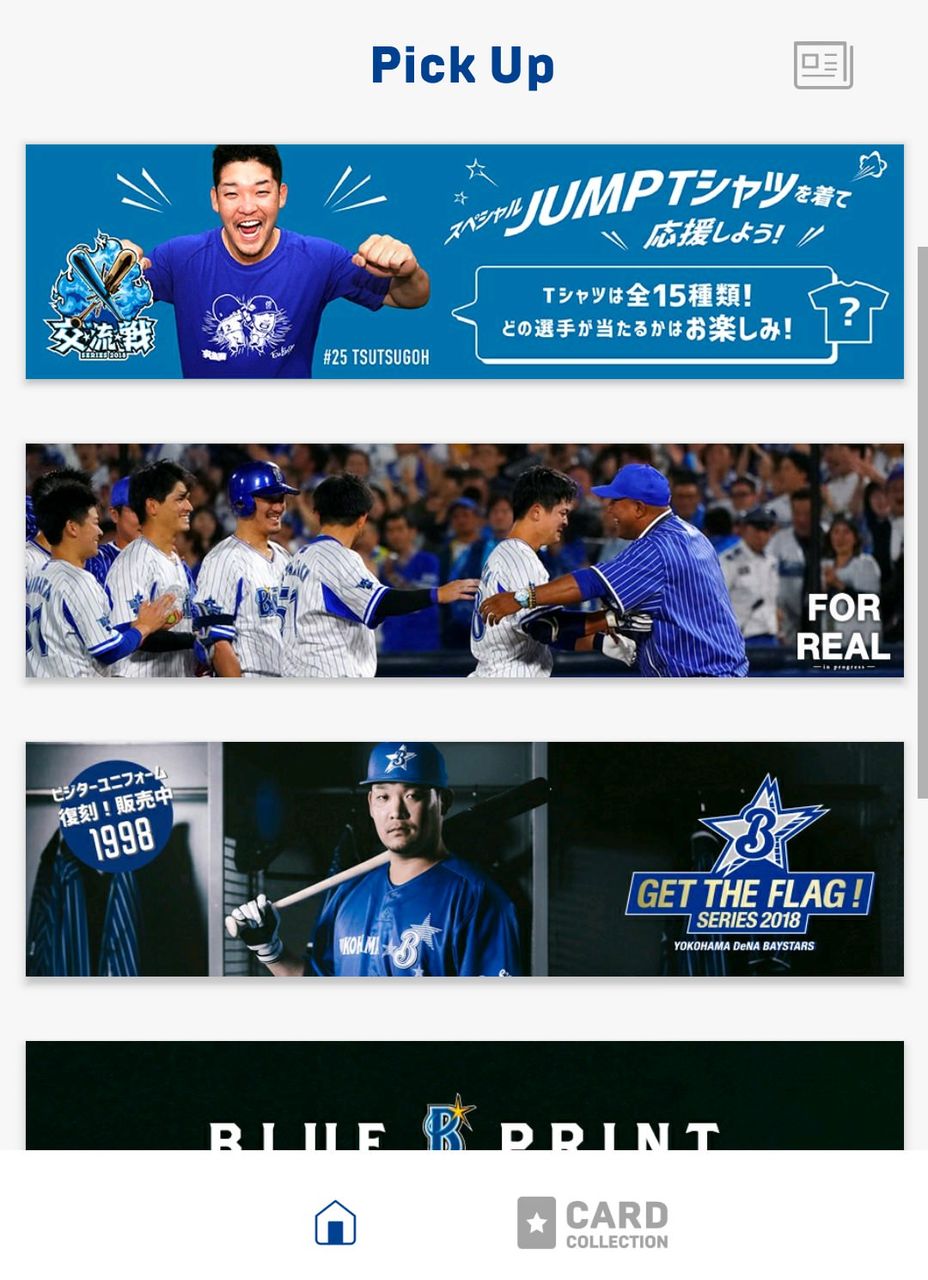Open the GET THE FLAG! Series 2018 banner

[x=464, y=859]
